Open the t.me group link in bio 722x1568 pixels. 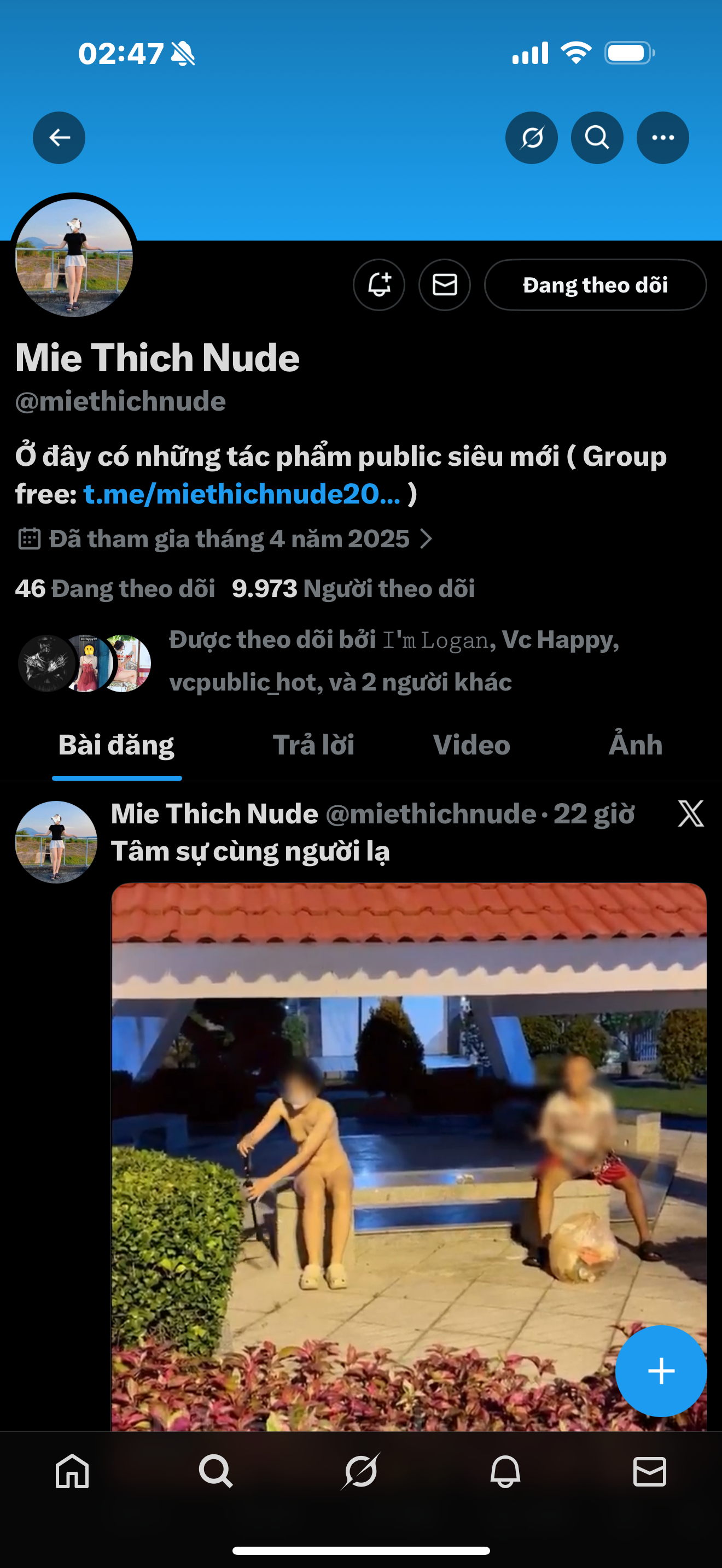242,494
